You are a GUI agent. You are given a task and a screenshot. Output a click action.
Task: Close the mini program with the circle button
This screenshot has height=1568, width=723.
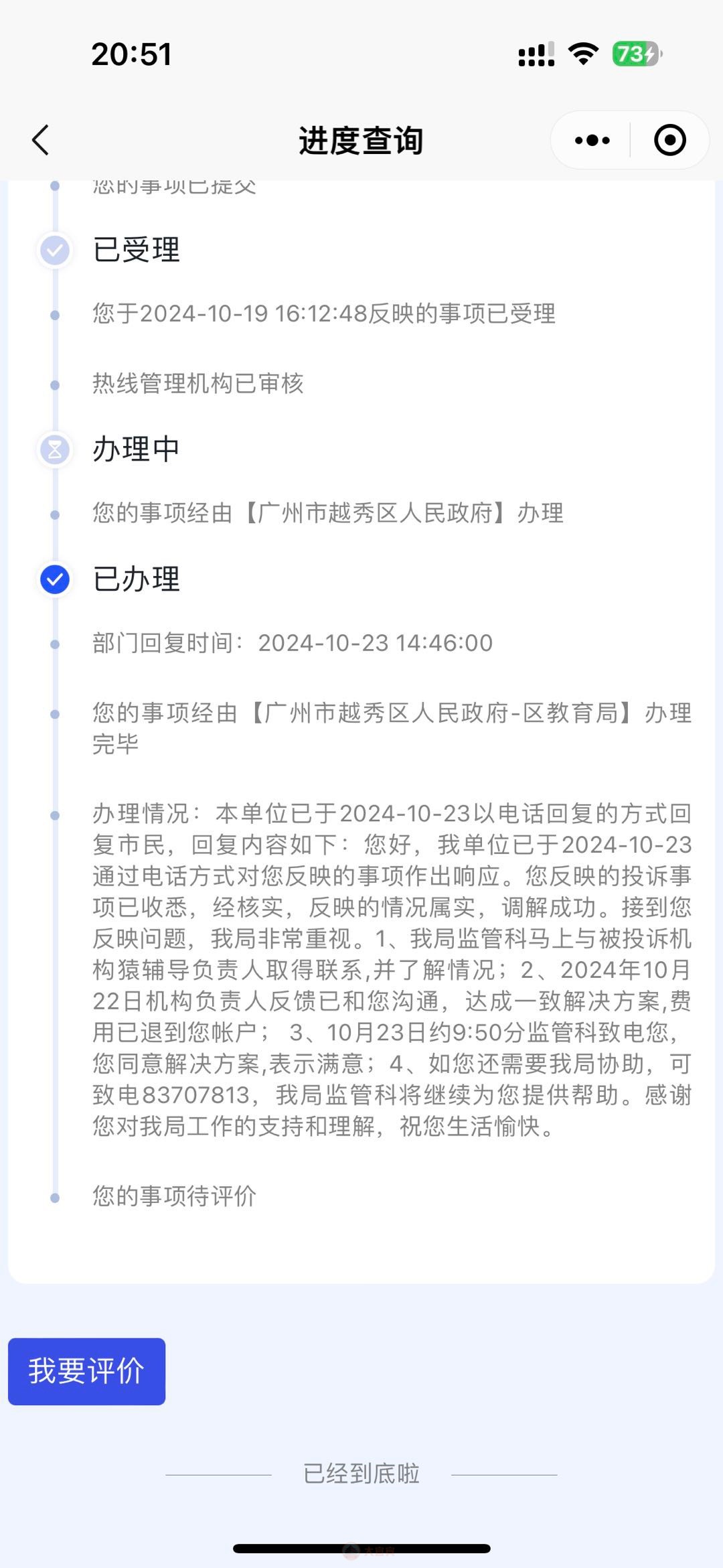(669, 141)
